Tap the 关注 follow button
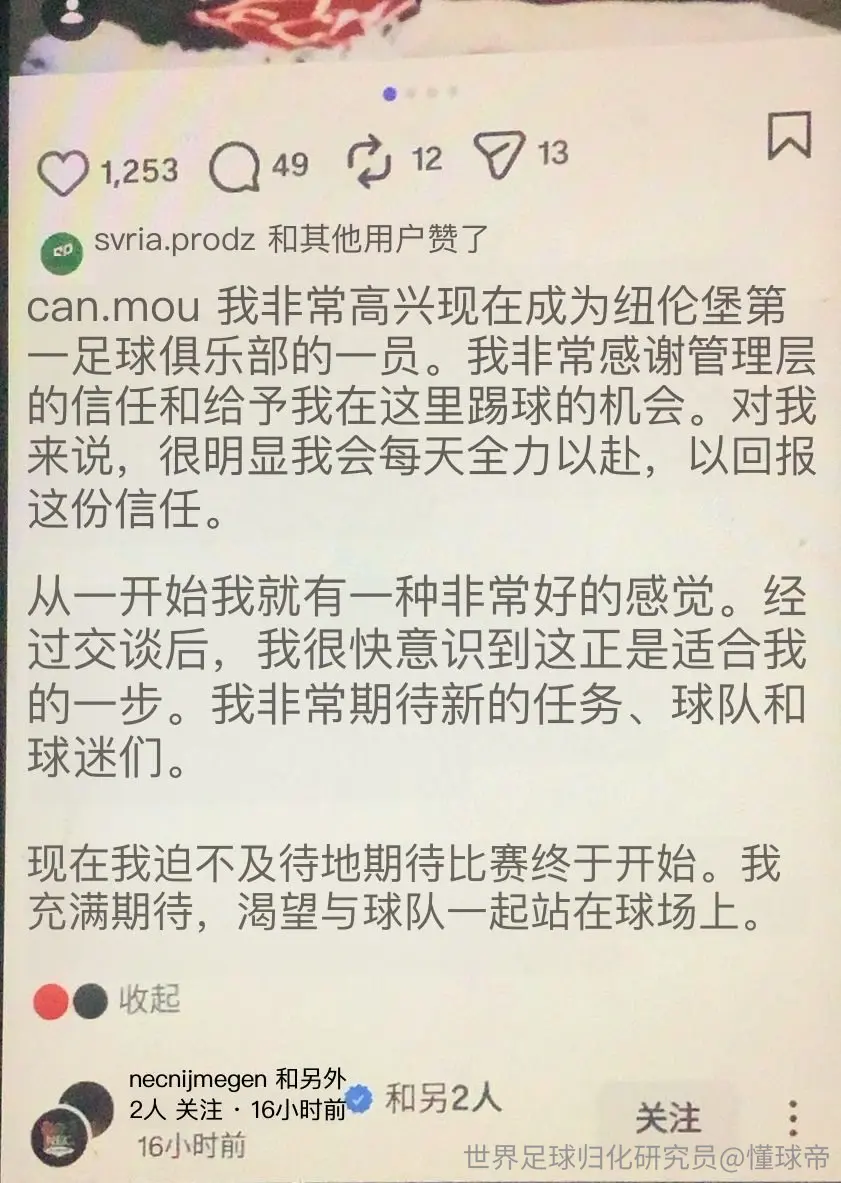The width and height of the screenshot is (841, 1183). point(668,1117)
